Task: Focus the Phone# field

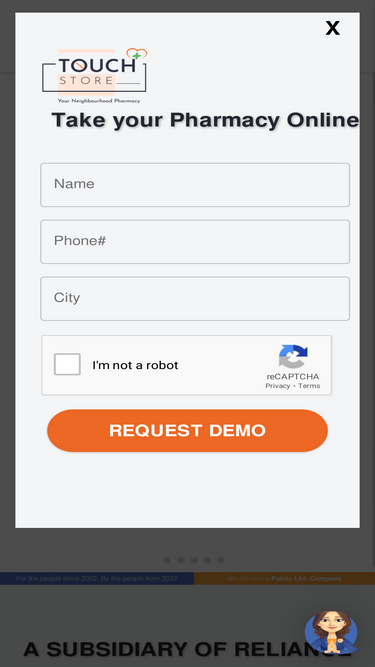Action: click(x=195, y=242)
